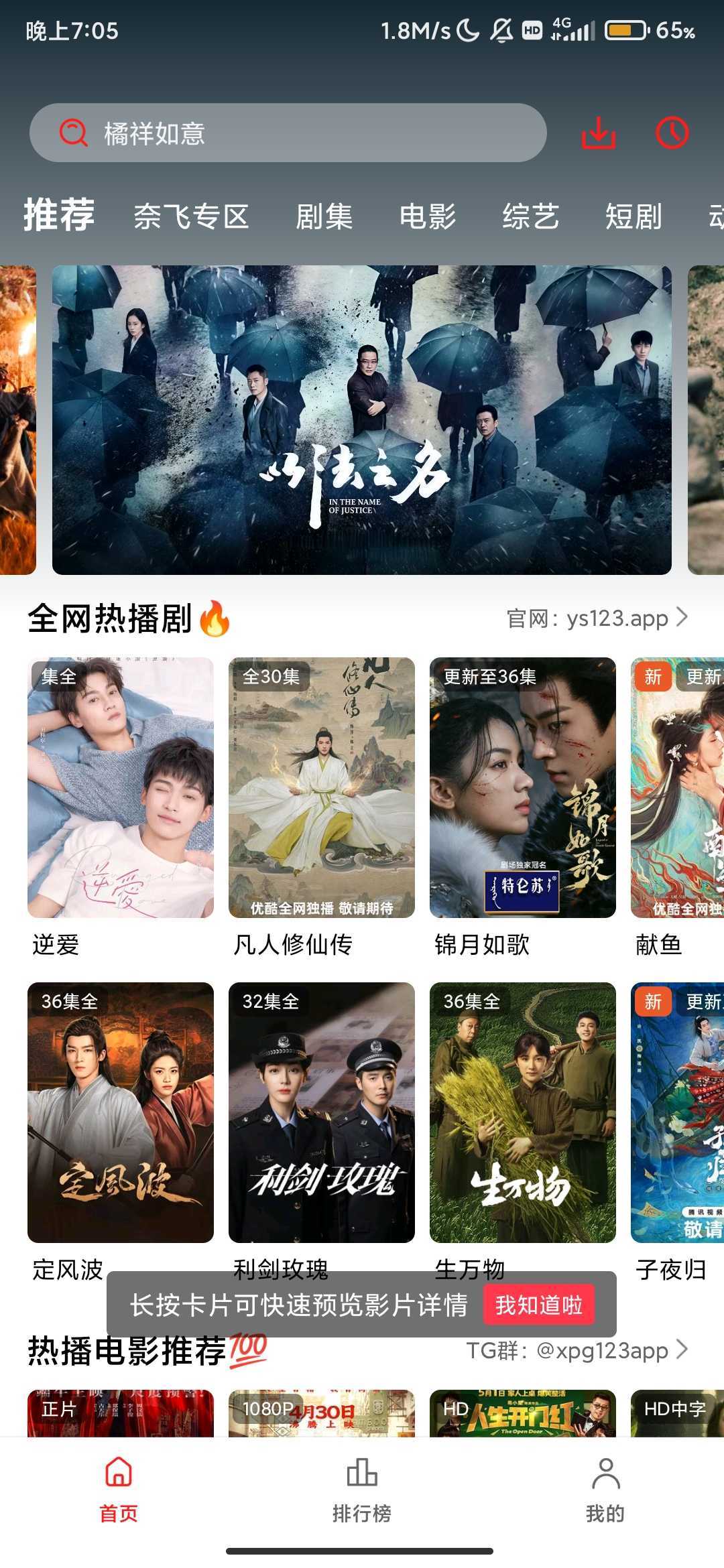Go to the 综艺 tab
The height and width of the screenshot is (1568, 724).
[x=531, y=216]
